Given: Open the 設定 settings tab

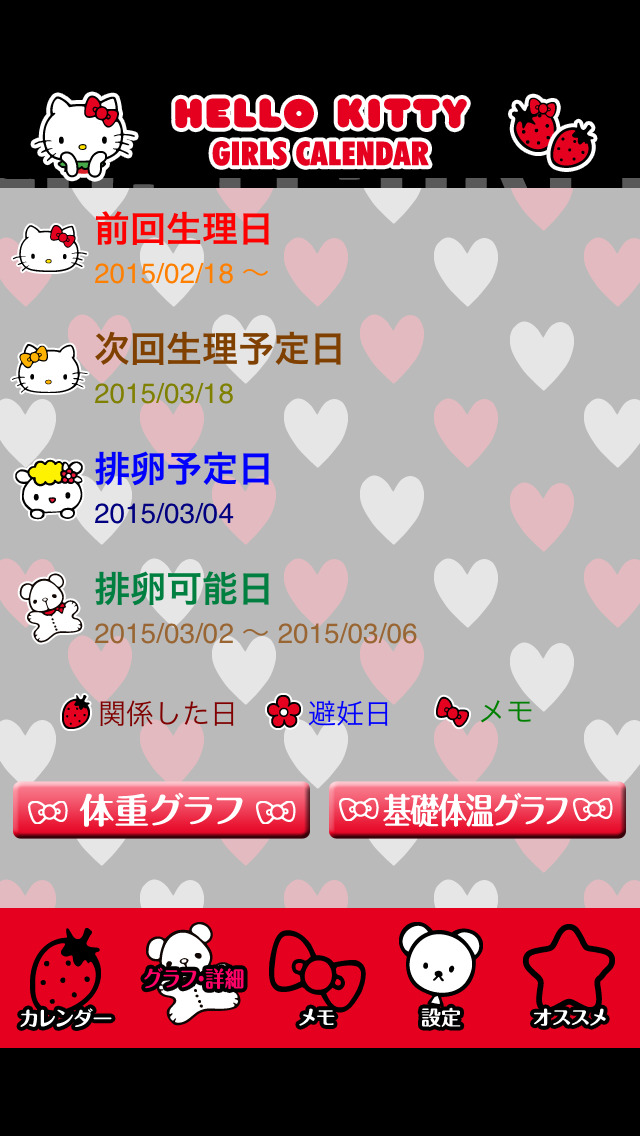Looking at the screenshot, I should 441,977.
